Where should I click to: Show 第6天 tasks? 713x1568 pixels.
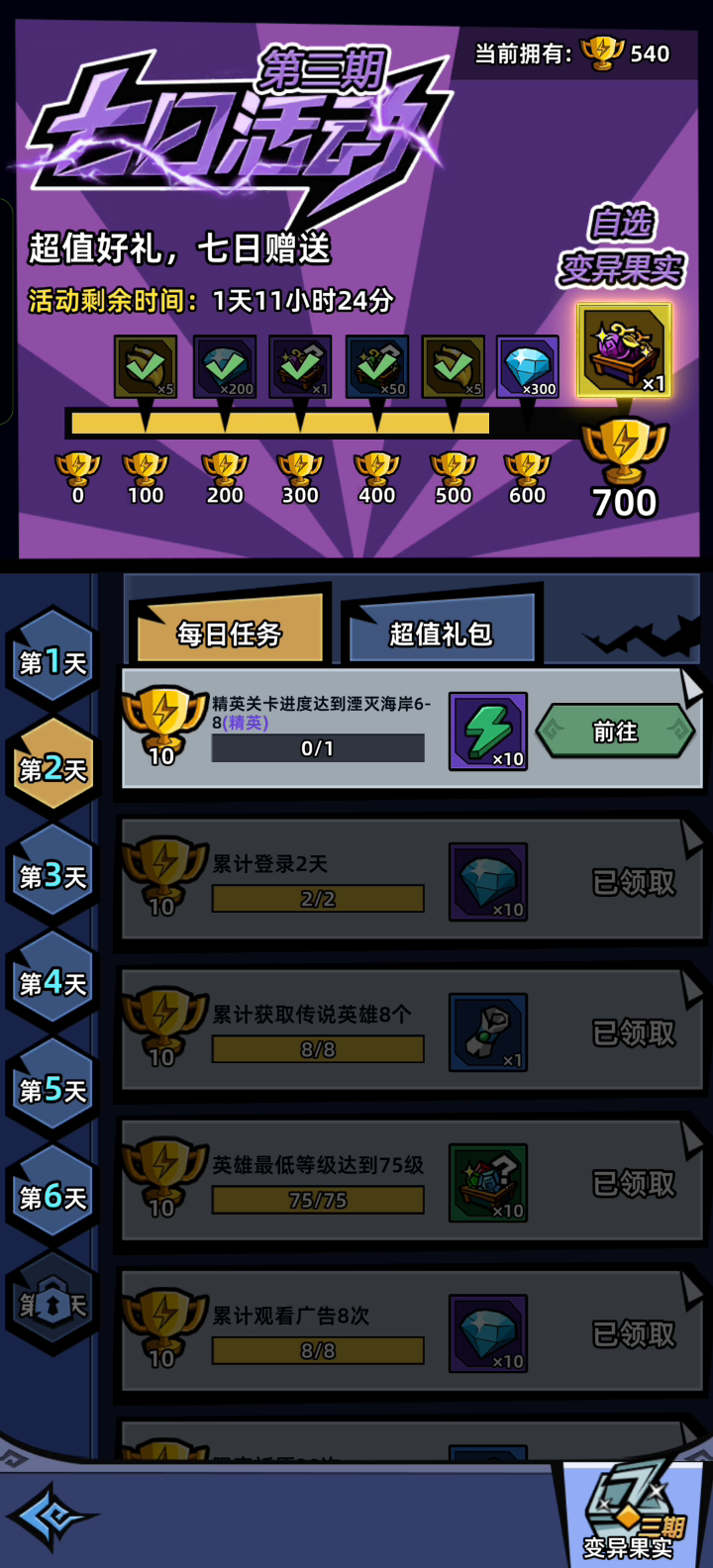(x=53, y=1196)
